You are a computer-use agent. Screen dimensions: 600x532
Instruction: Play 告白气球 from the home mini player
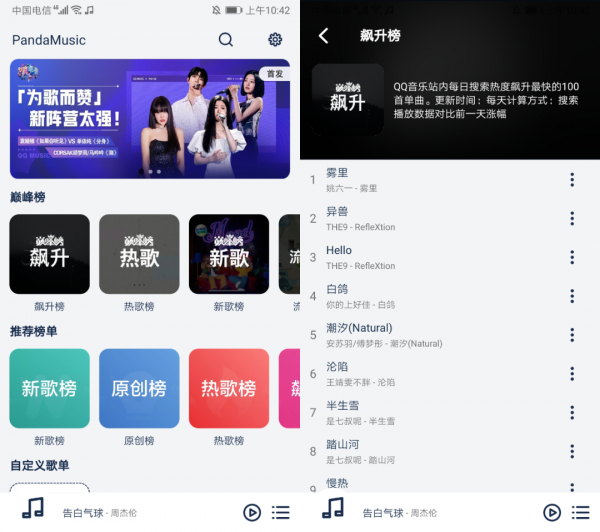(252, 512)
